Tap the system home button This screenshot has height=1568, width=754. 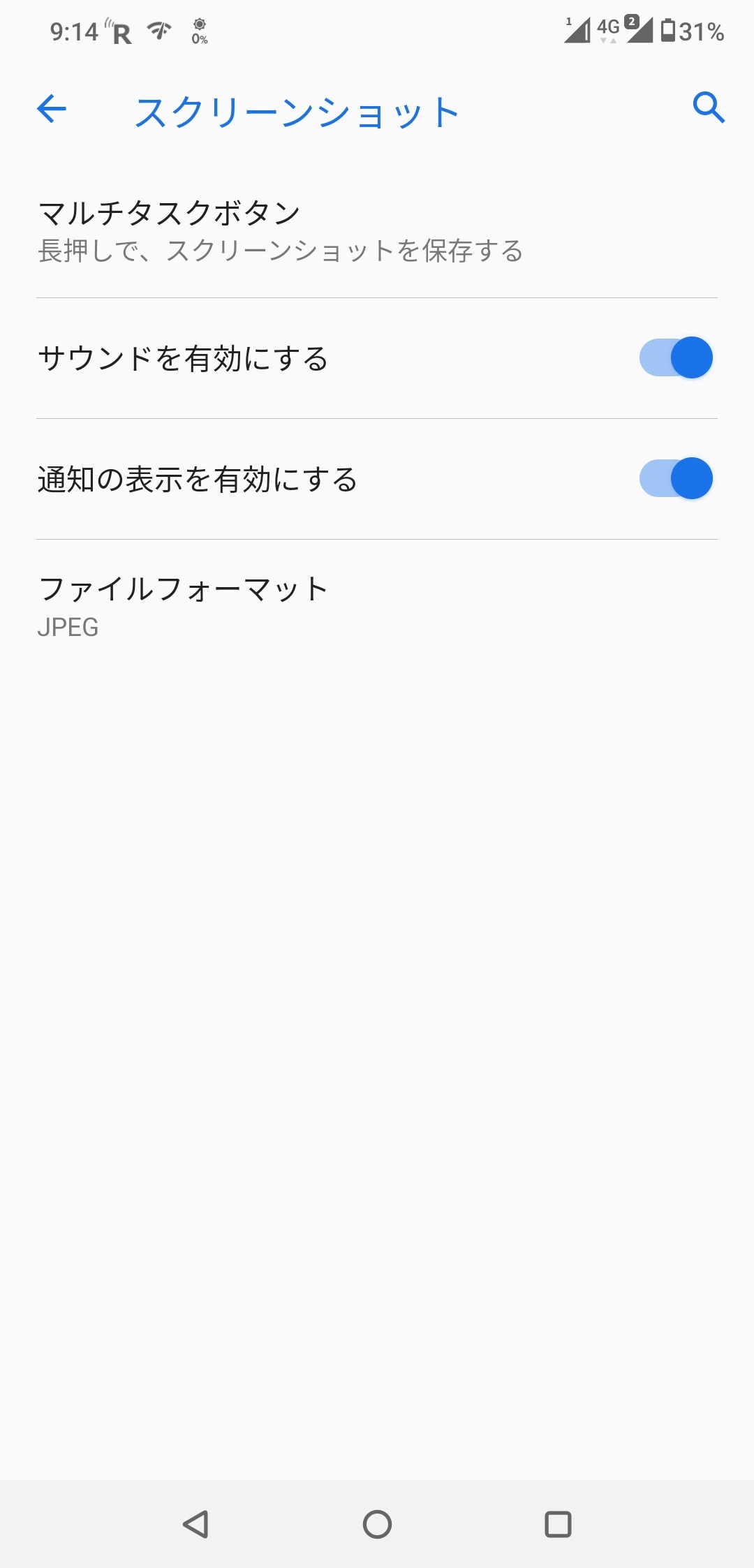[x=377, y=1523]
